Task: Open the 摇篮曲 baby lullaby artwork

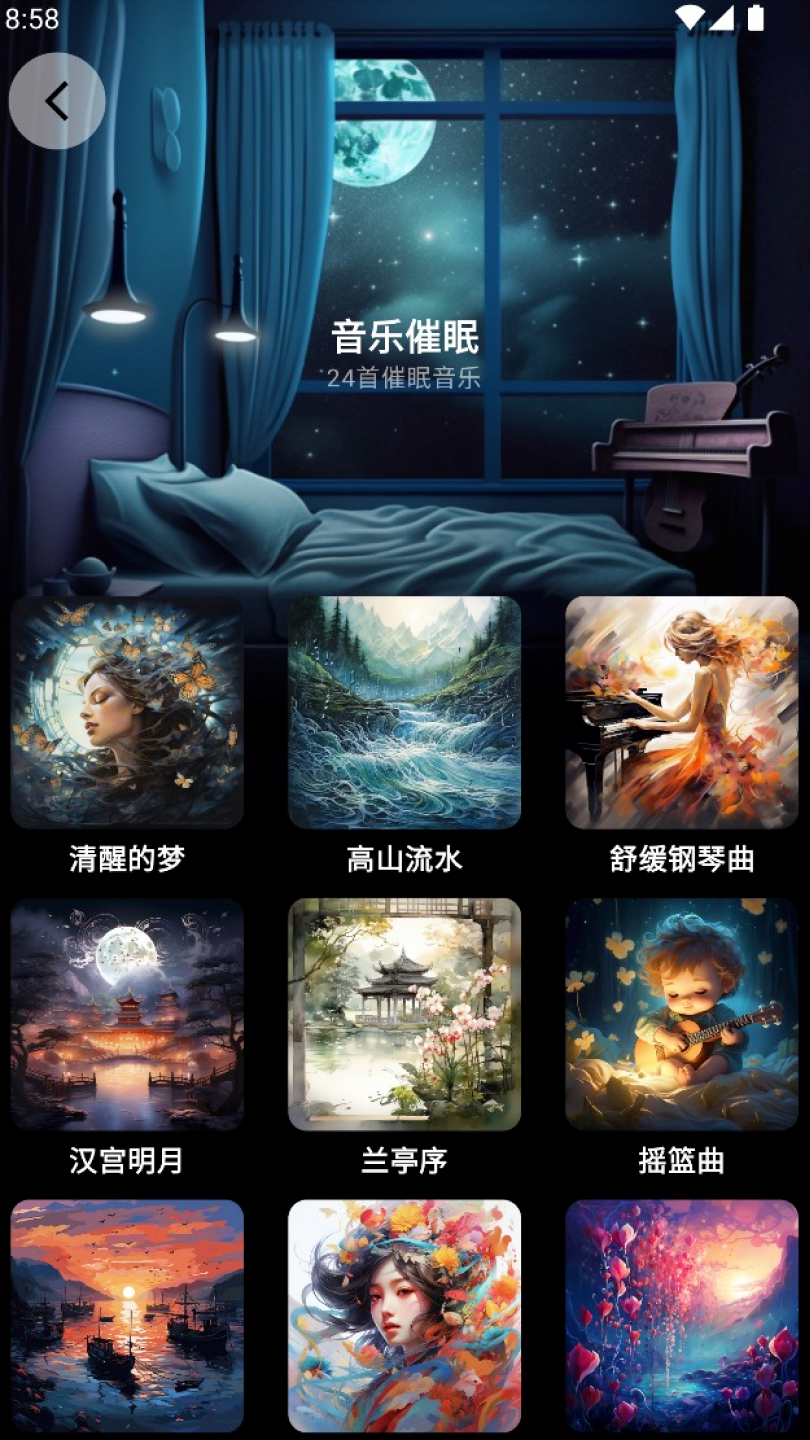Action: tap(682, 1015)
